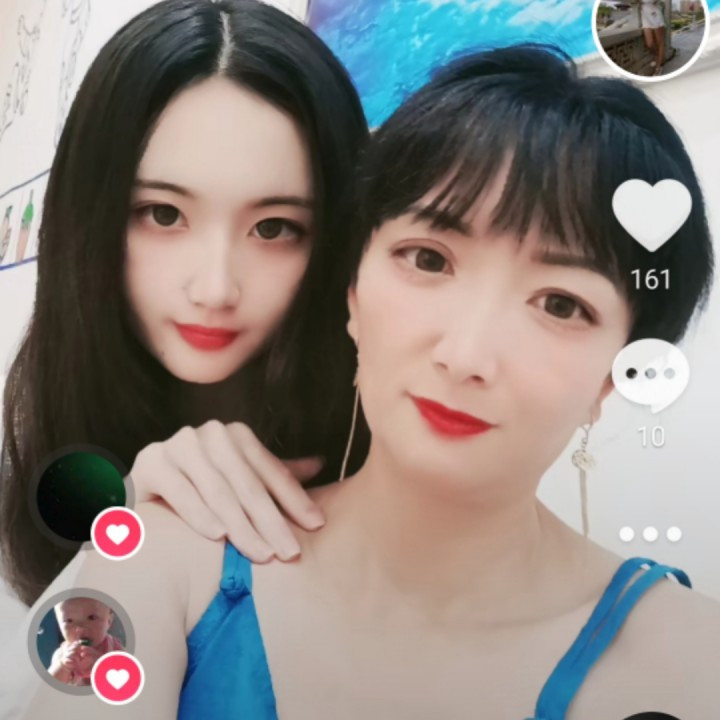The width and height of the screenshot is (720, 720).
Task: Like this video with the heart
Action: 651,214
